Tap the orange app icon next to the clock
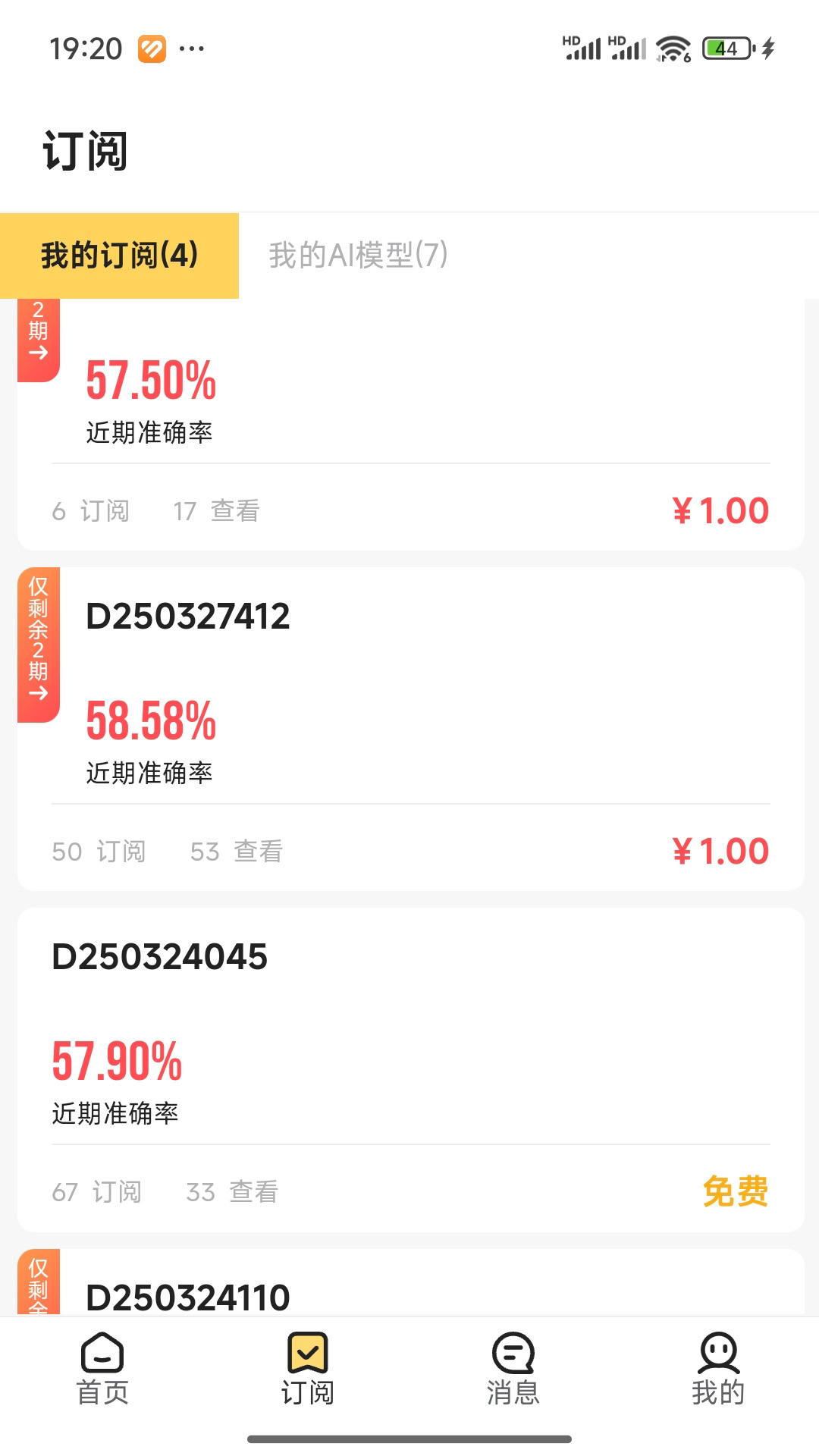 150,48
